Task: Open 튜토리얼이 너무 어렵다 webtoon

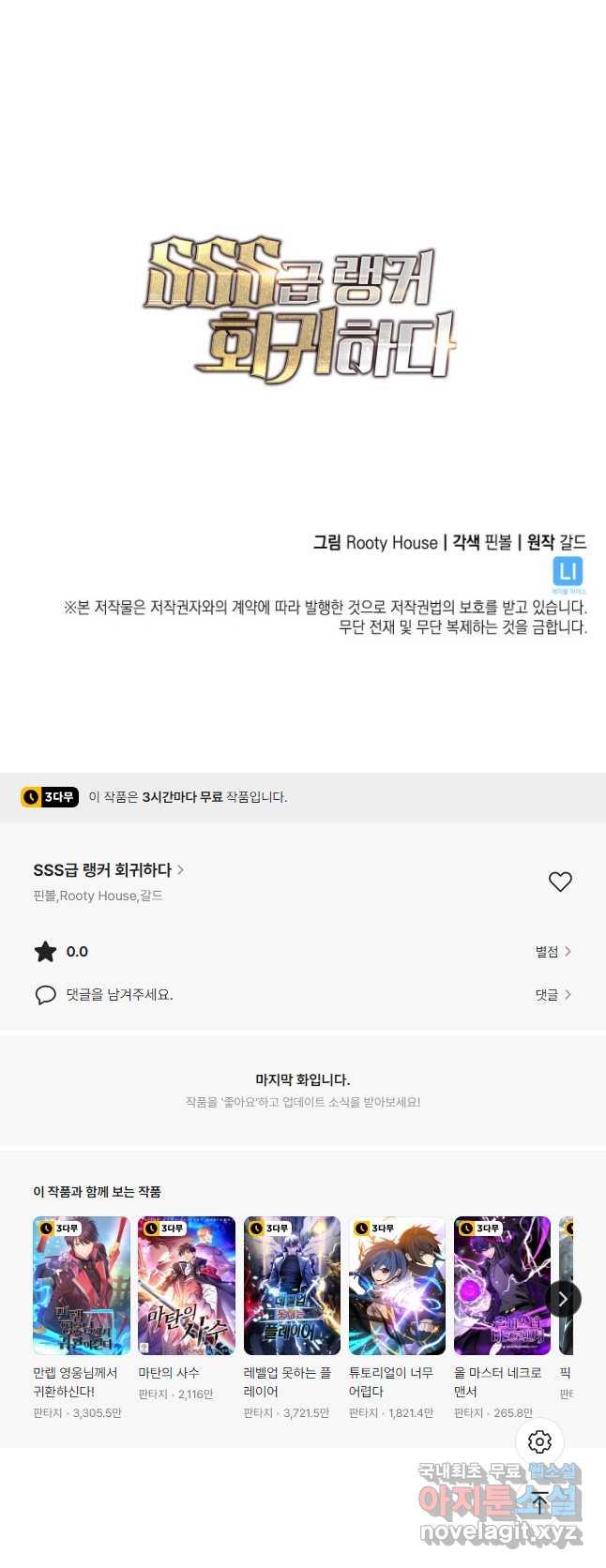Action: click(x=397, y=1286)
